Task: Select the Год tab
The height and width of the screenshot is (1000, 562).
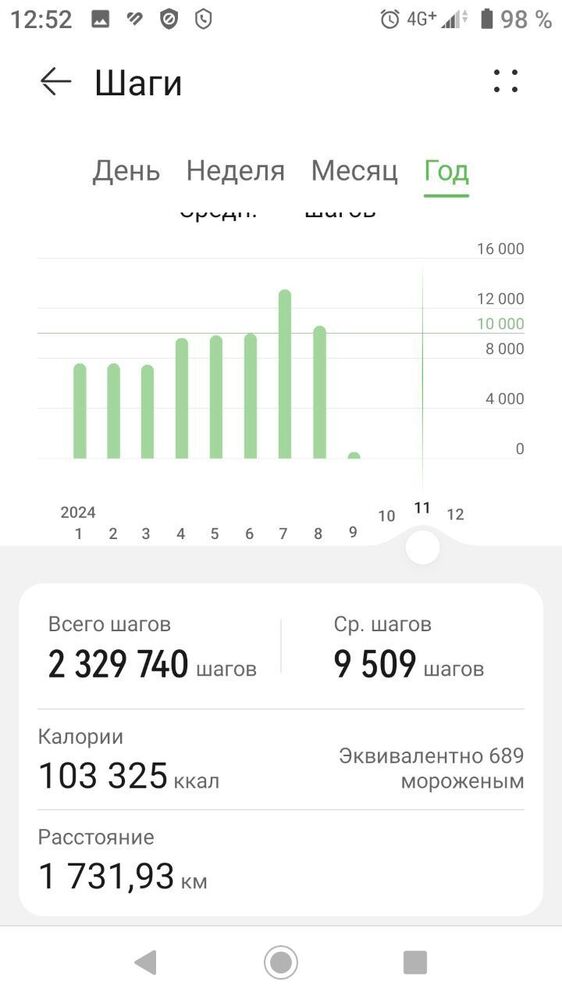Action: point(447,171)
